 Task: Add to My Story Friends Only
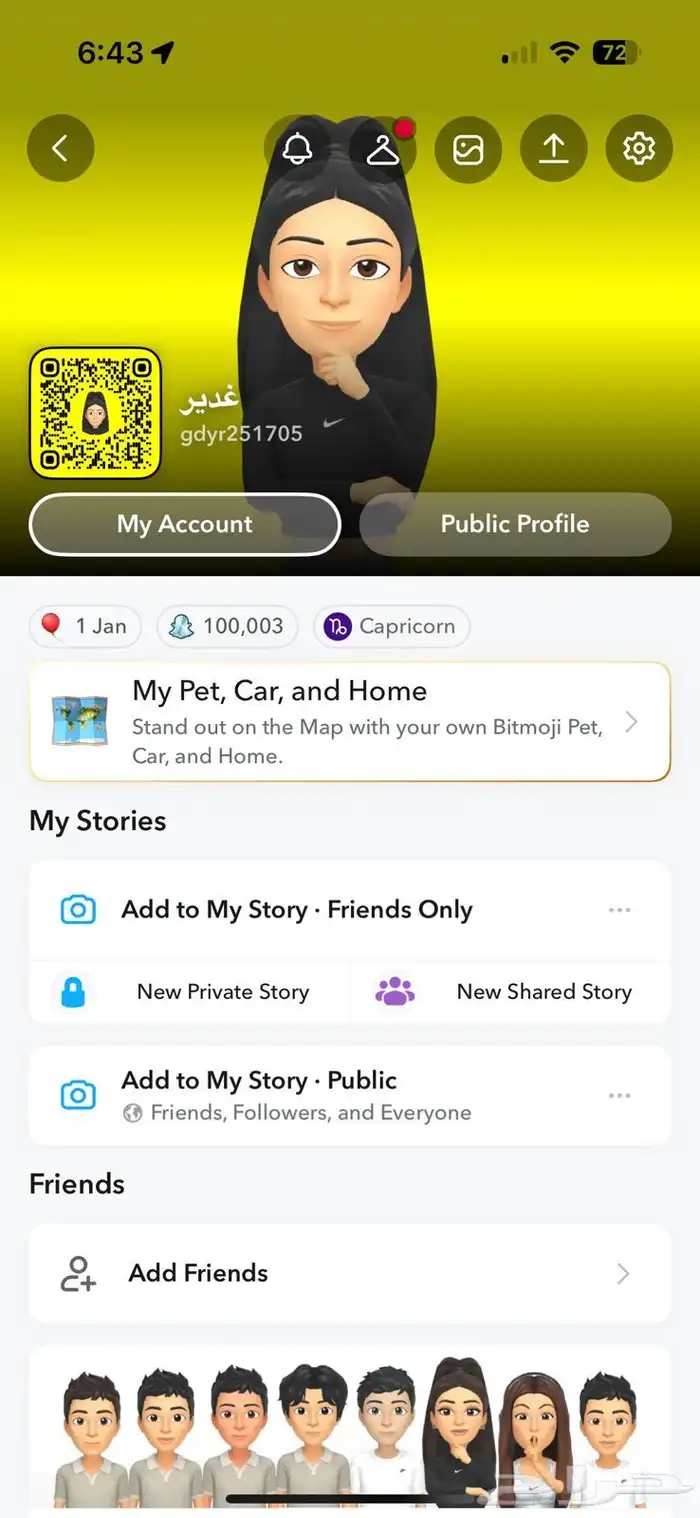(297, 910)
